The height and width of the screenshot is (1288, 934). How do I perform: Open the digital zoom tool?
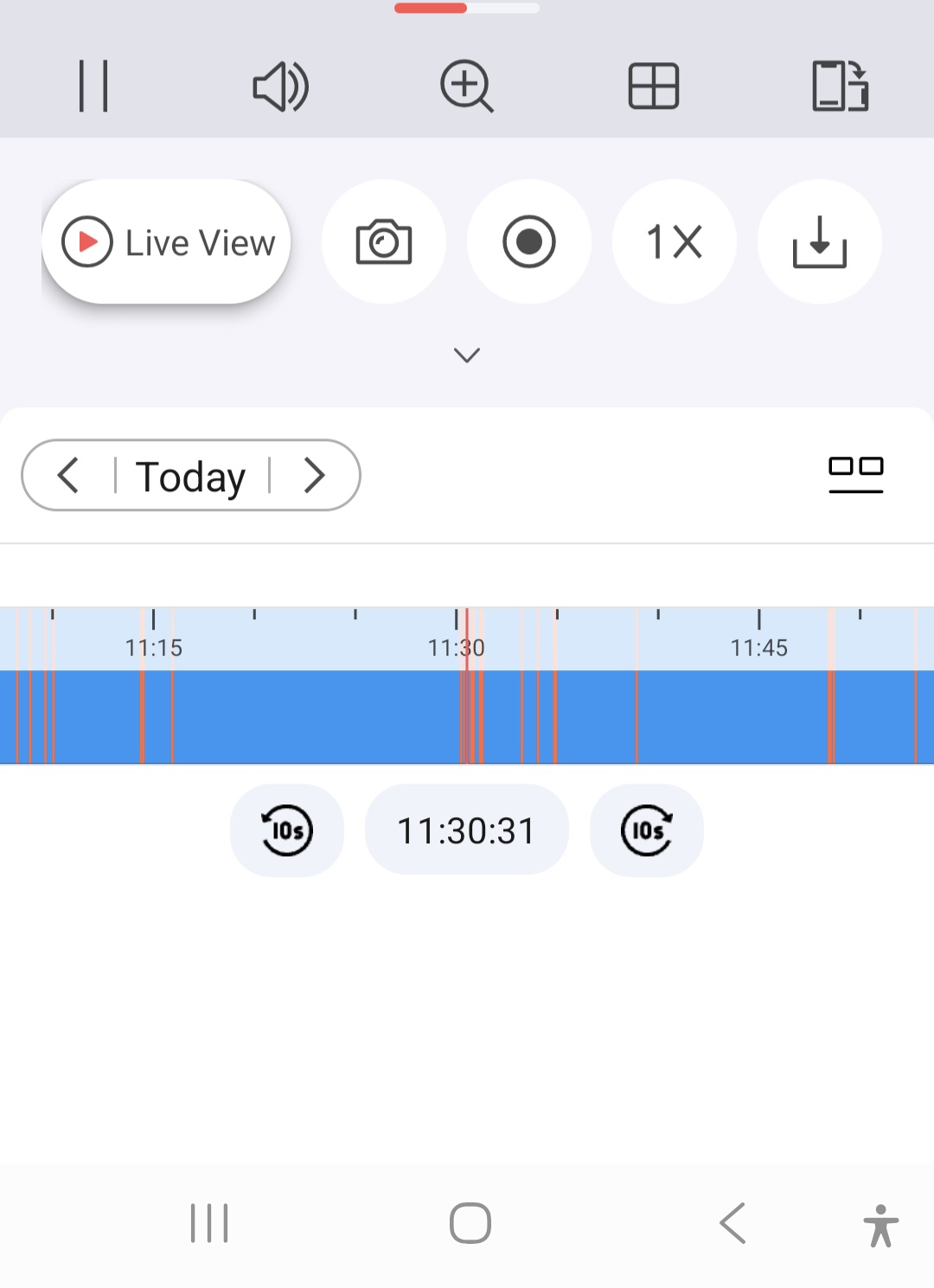[467, 87]
